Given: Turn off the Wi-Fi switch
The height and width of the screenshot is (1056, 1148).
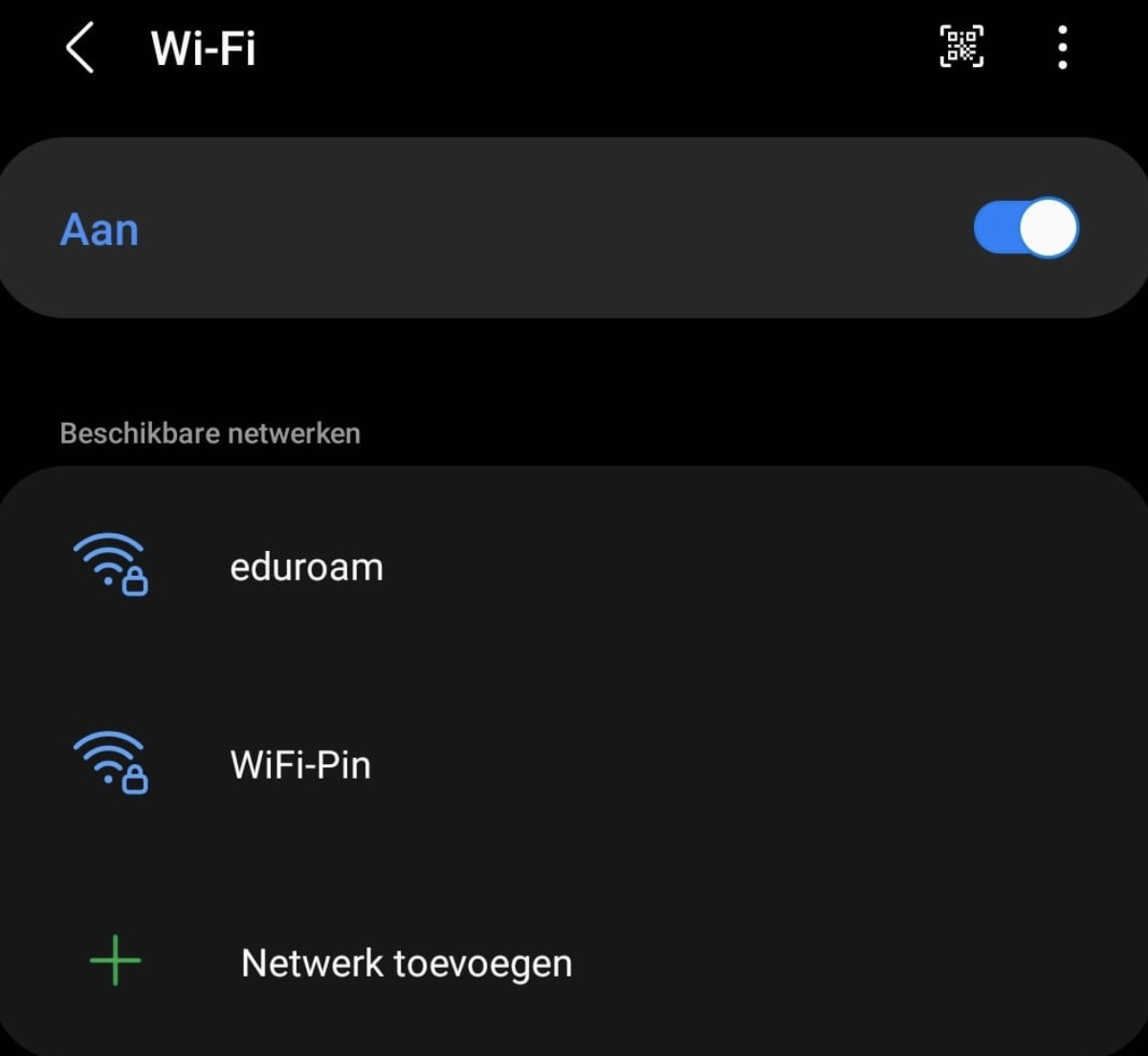Looking at the screenshot, I should coord(1026,229).
